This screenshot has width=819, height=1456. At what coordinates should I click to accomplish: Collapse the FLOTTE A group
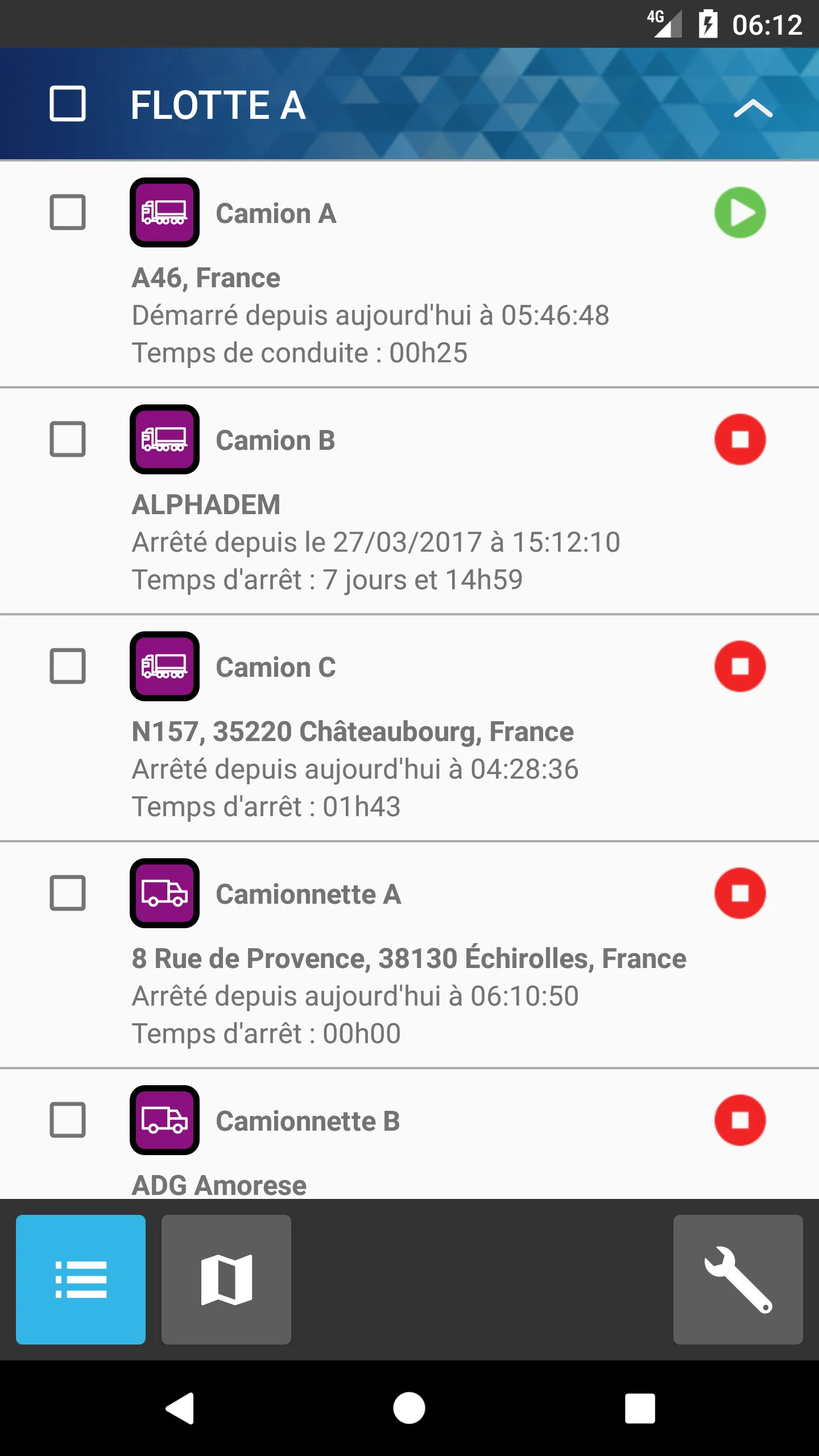pos(752,107)
